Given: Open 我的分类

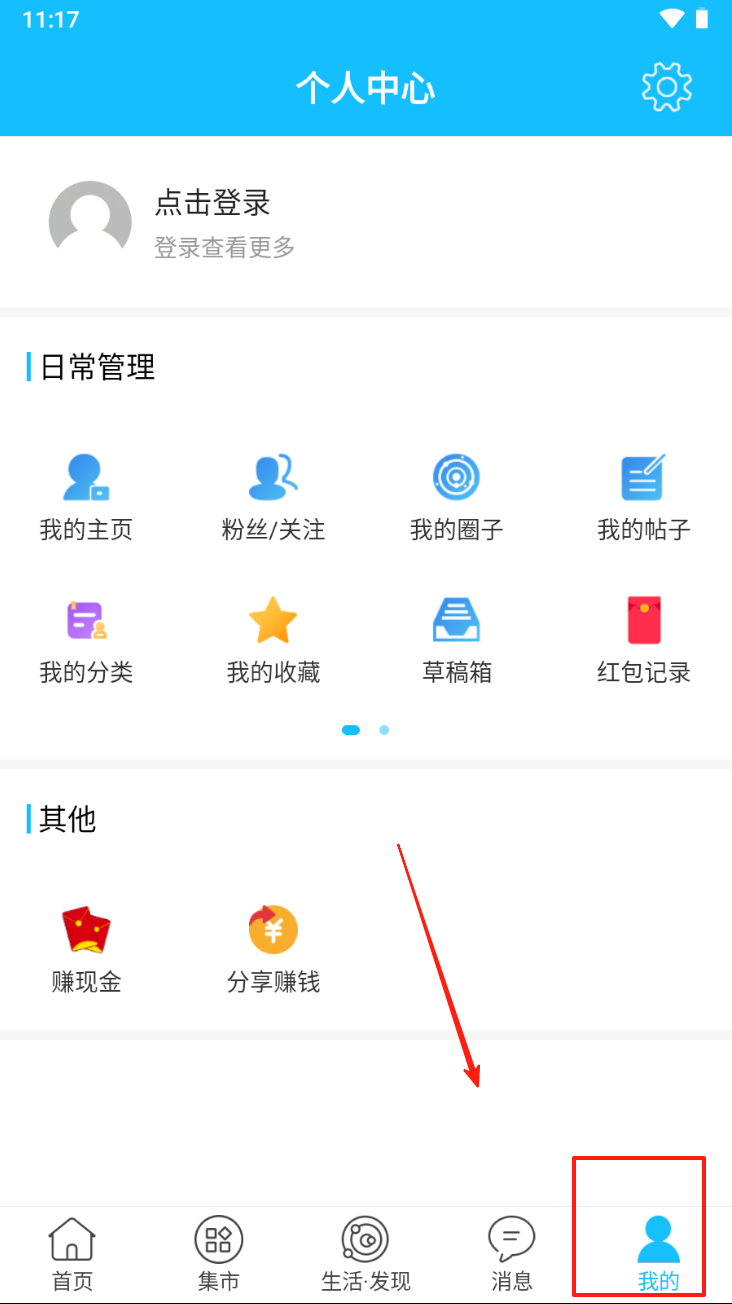Looking at the screenshot, I should coord(86,640).
